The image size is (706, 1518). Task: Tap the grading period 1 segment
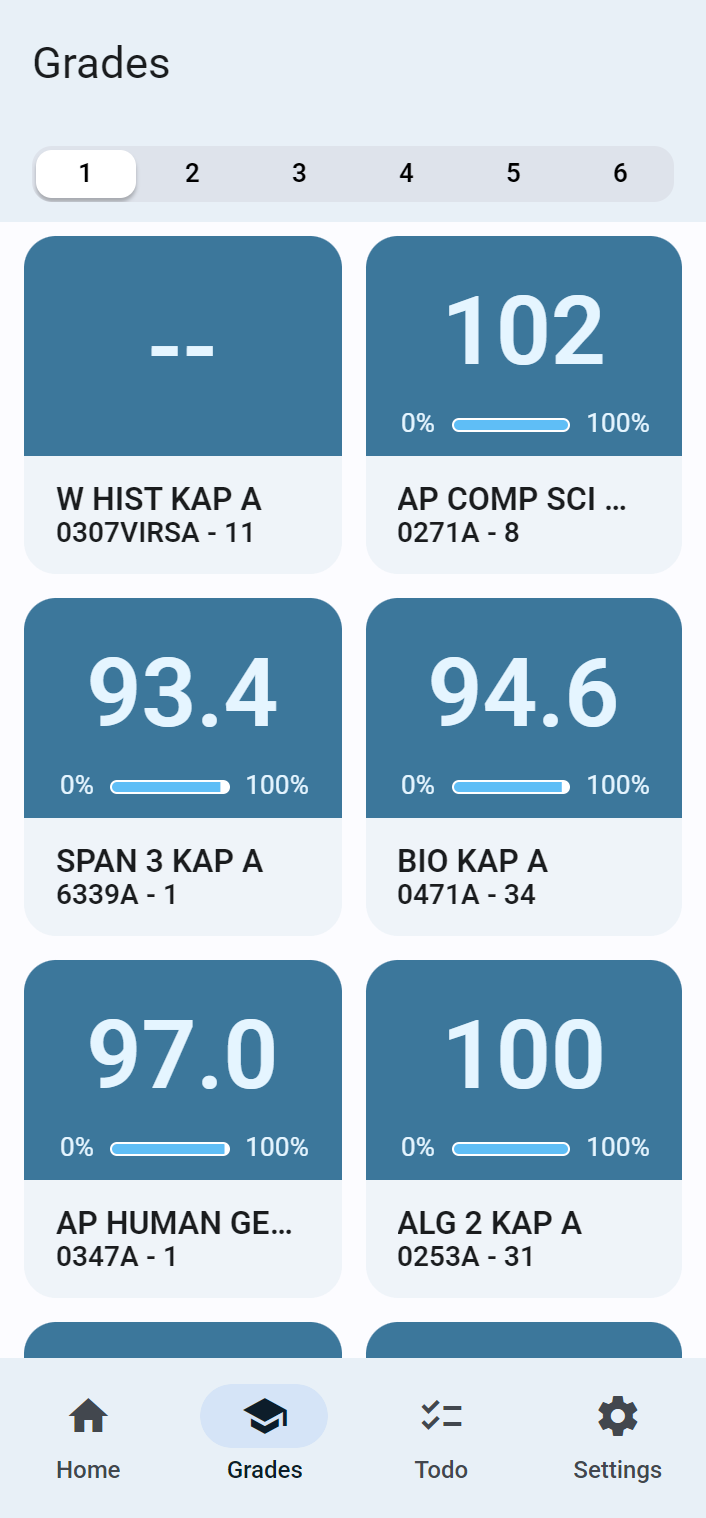coord(86,174)
